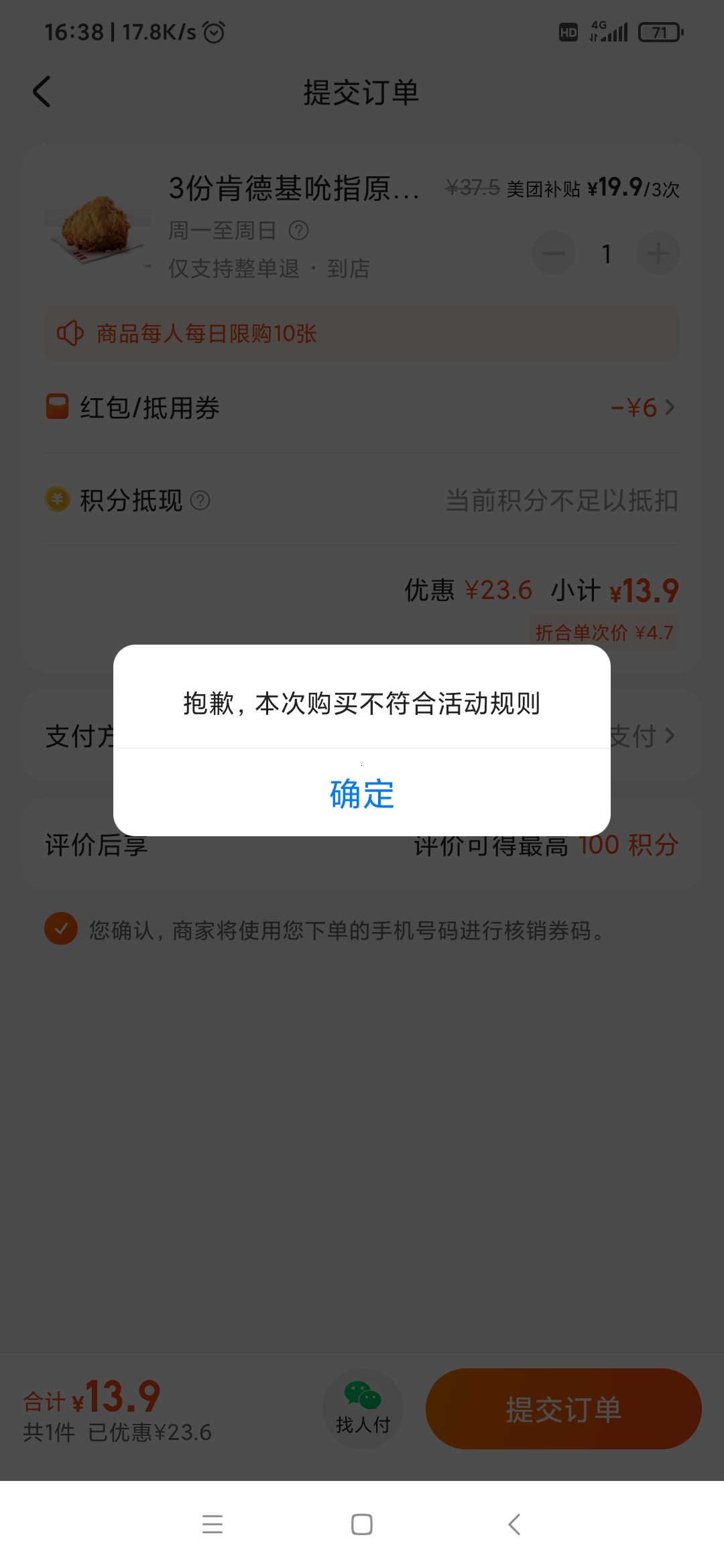Image resolution: width=724 pixels, height=1568 pixels.
Task: Show help for 积分抵现
Action: (x=200, y=501)
